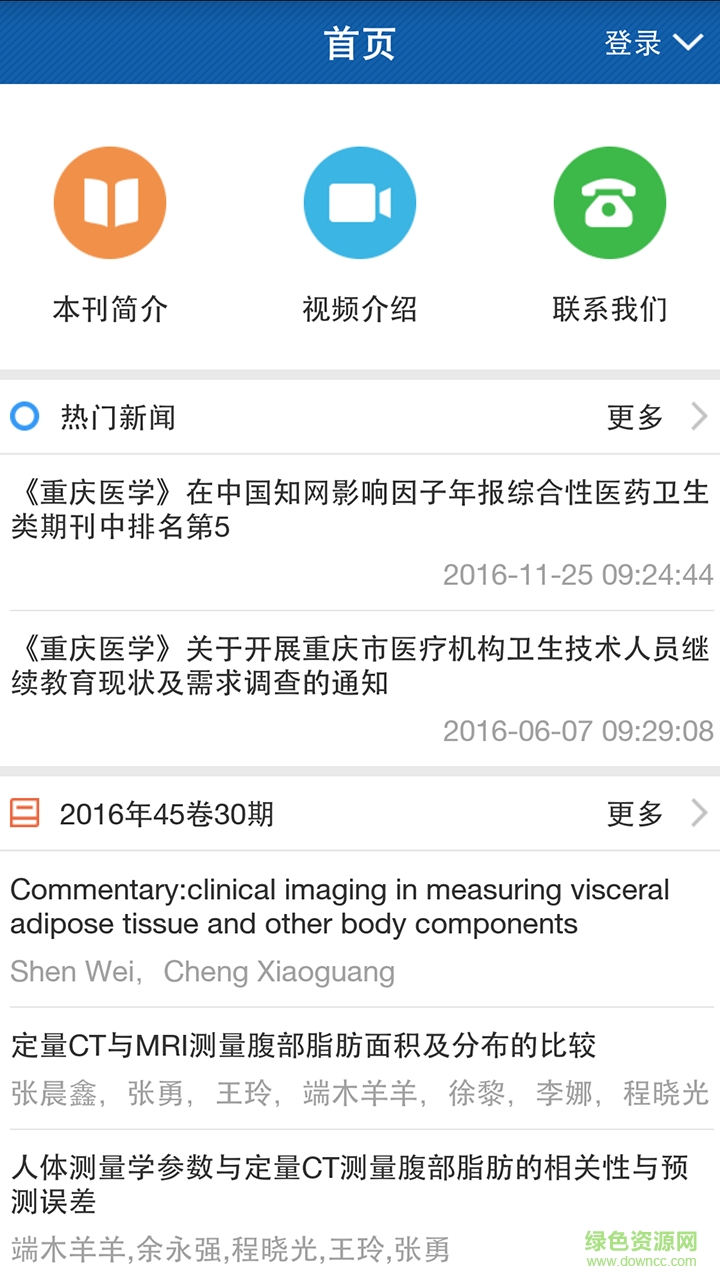This screenshot has height=1280, width=720.
Task: Open news about 中国知网影响因子年报 ranking
Action: [360, 509]
